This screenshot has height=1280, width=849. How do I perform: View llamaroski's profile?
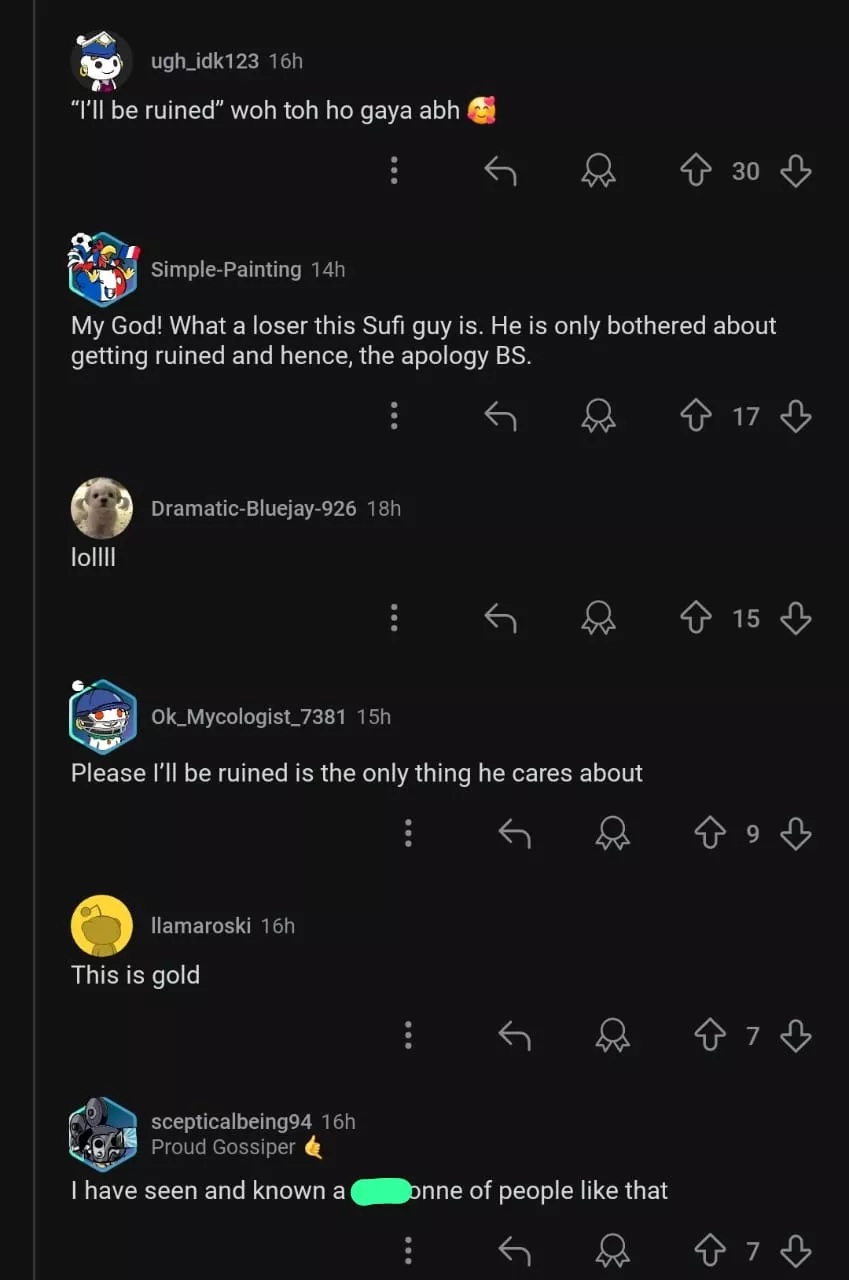click(200, 926)
